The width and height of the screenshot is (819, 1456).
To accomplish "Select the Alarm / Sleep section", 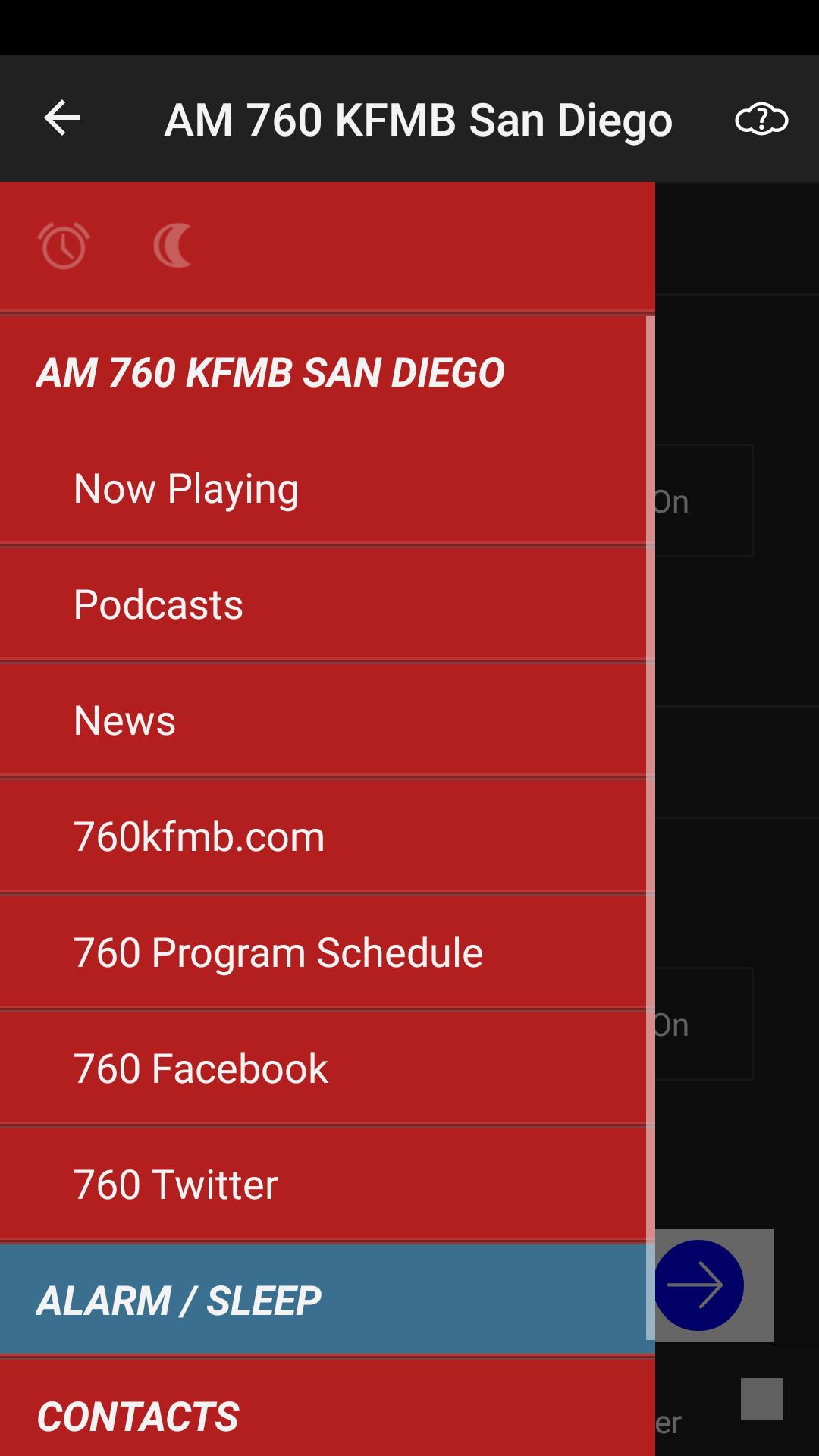I will pos(179,1301).
